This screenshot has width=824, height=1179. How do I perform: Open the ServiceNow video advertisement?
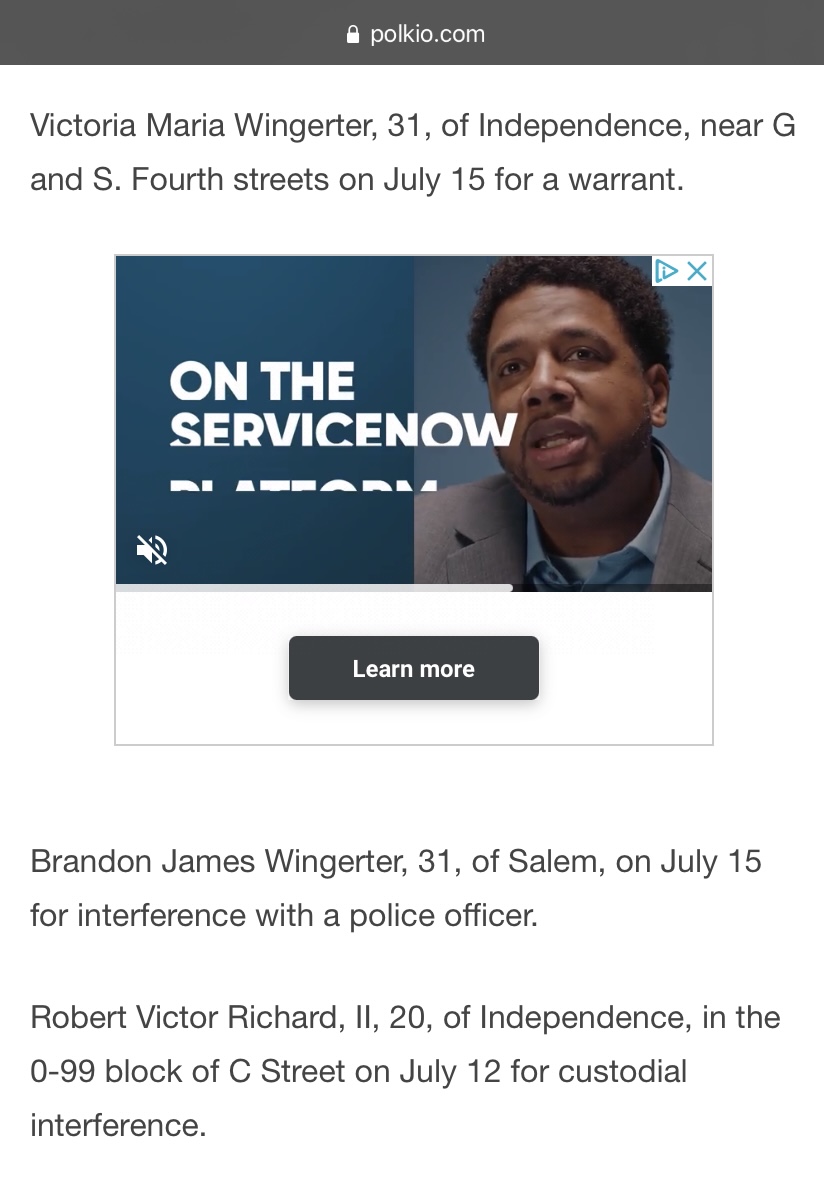tap(413, 420)
